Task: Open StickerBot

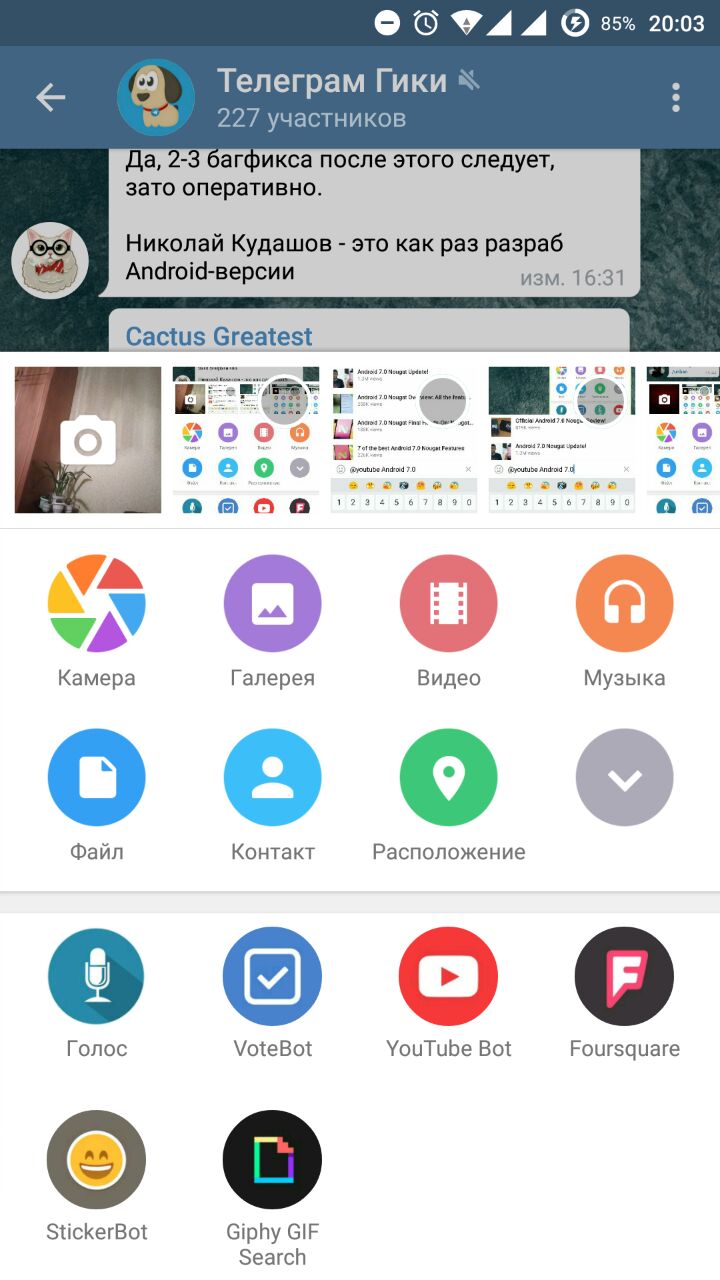Action: coord(97,1159)
